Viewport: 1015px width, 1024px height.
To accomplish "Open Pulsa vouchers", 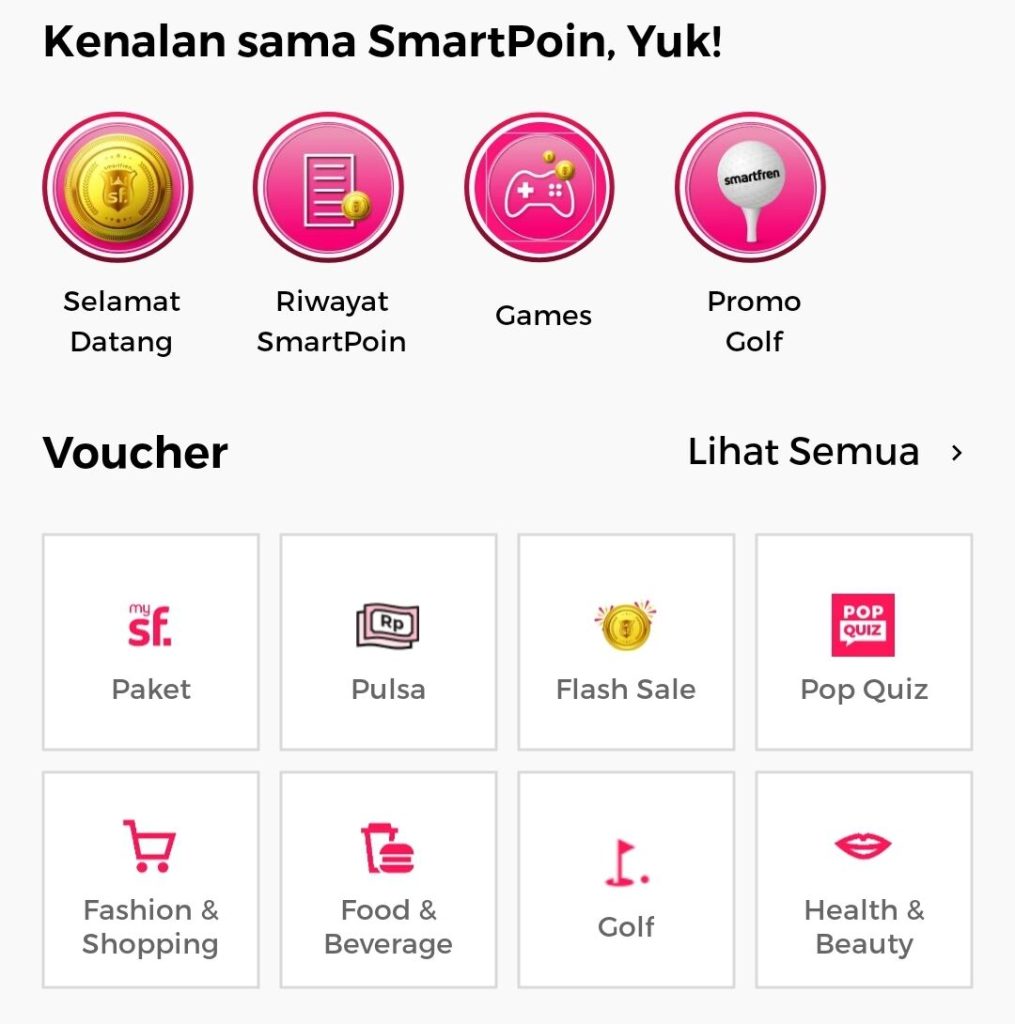I will pyautogui.click(x=388, y=642).
